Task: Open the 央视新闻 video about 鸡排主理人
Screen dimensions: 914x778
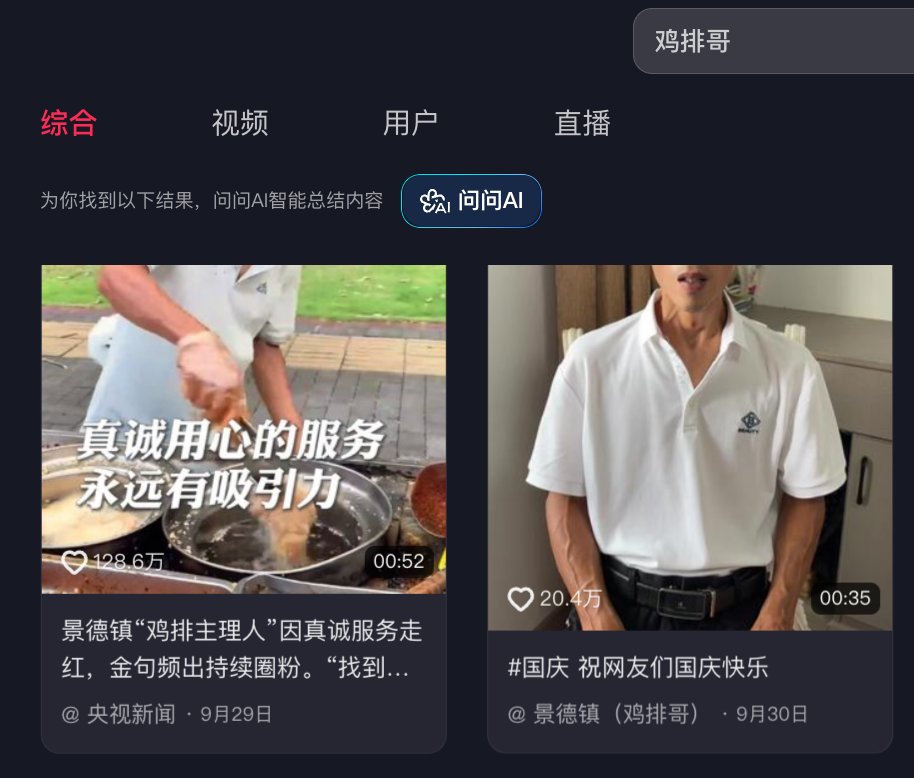Action: (243, 430)
